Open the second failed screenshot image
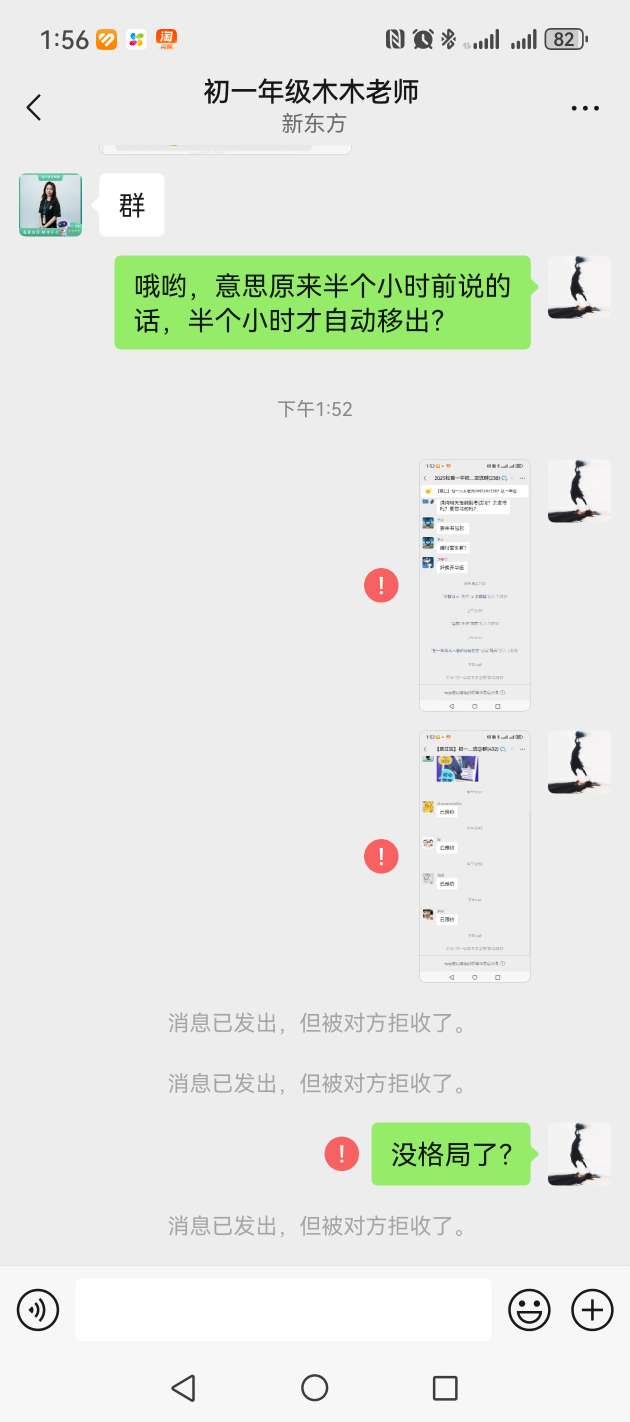This screenshot has height=1422, width=630. [x=474, y=856]
